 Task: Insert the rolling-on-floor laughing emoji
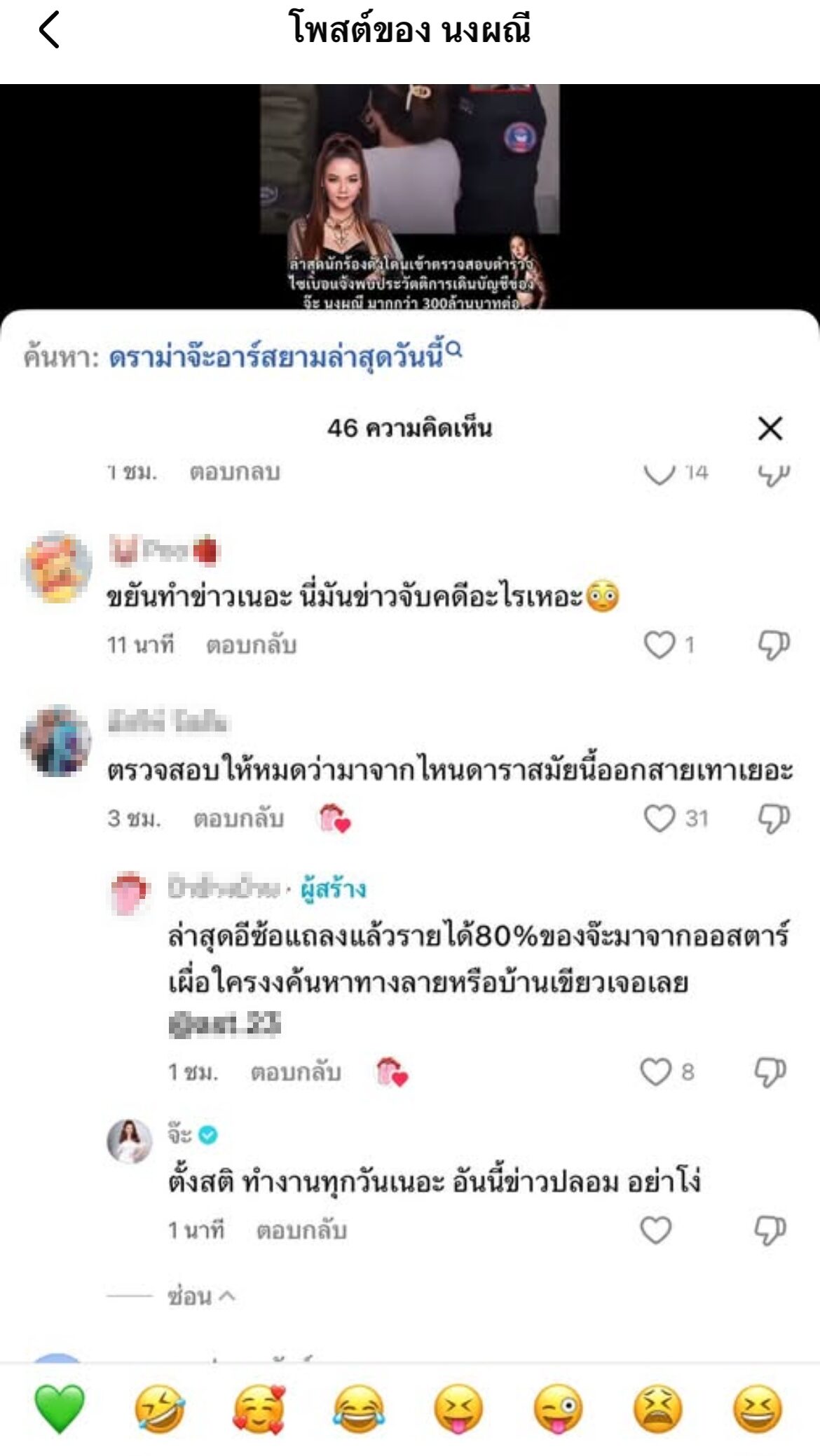click(x=160, y=1408)
